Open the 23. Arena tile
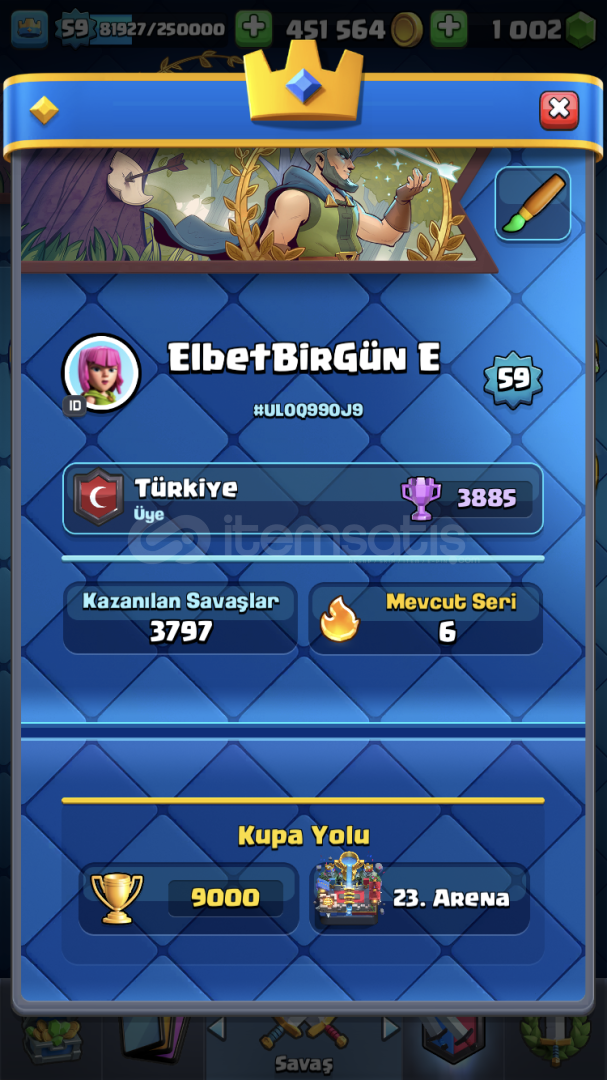Viewport: 607px width, 1080px height. (x=420, y=897)
